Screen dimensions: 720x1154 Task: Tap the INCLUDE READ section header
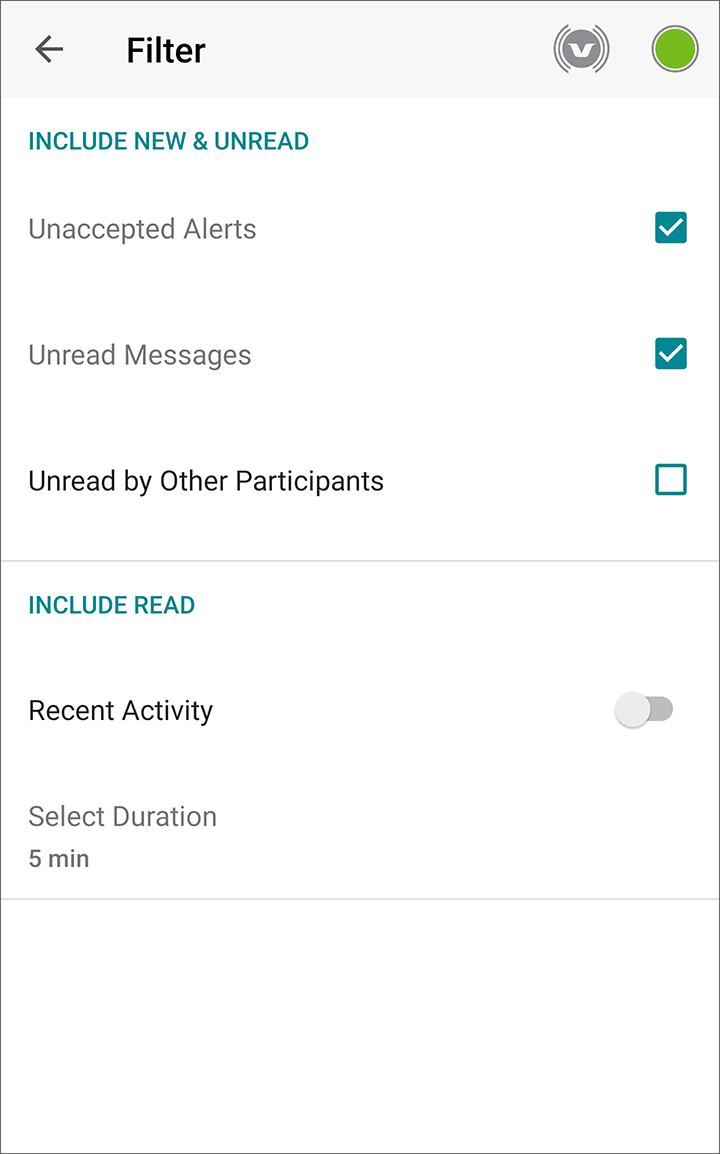pos(111,605)
